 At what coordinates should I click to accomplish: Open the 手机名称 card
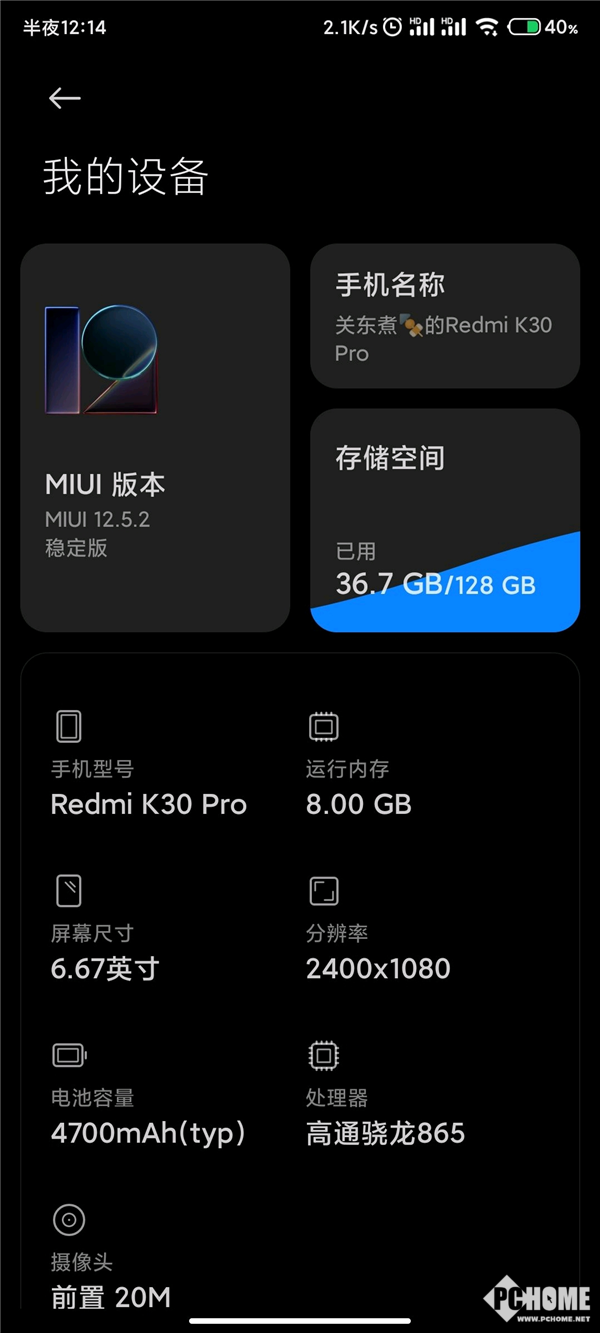[445, 316]
